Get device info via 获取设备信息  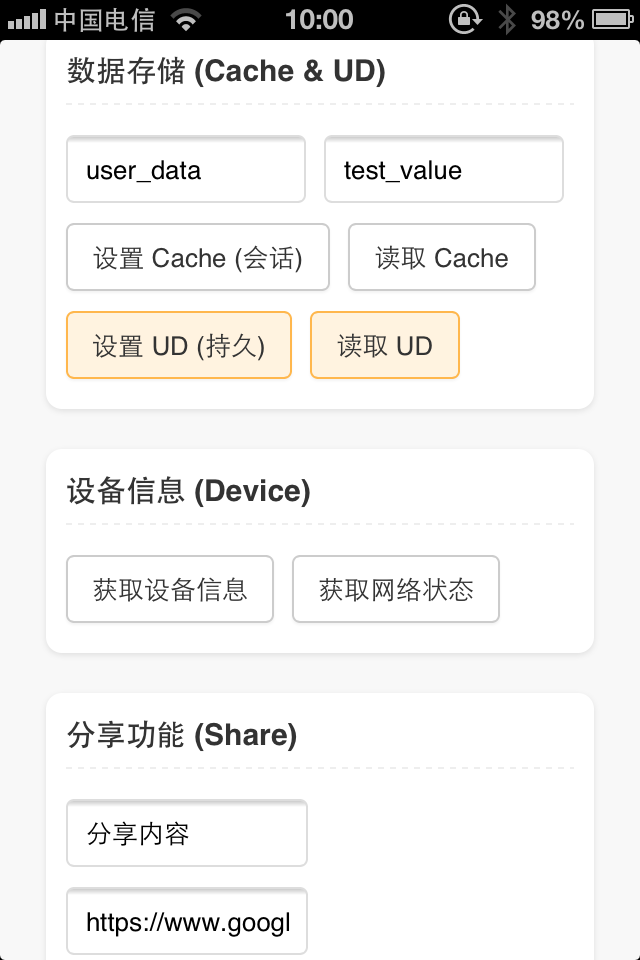point(170,590)
